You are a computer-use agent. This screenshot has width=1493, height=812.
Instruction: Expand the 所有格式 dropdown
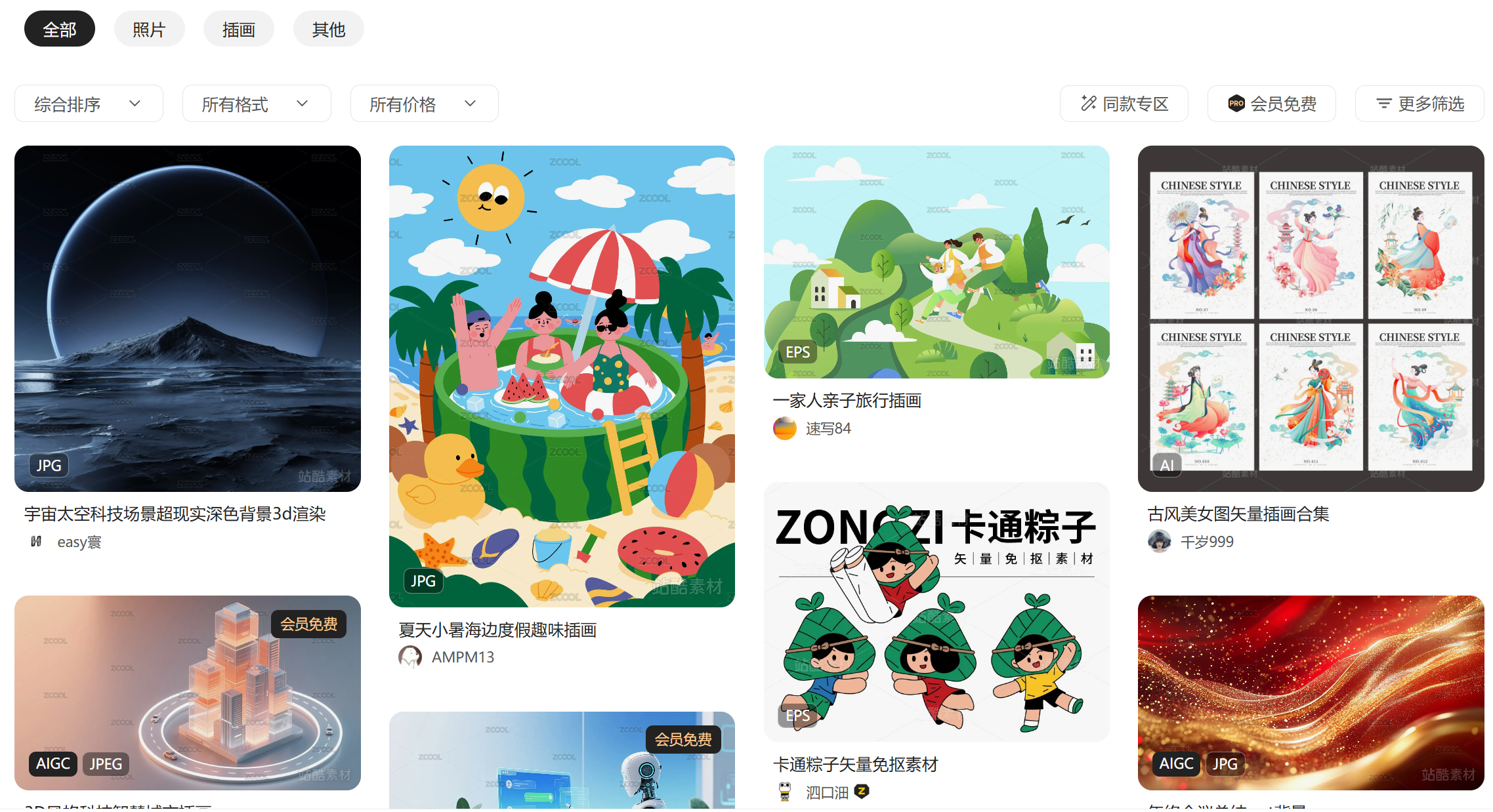[256, 104]
